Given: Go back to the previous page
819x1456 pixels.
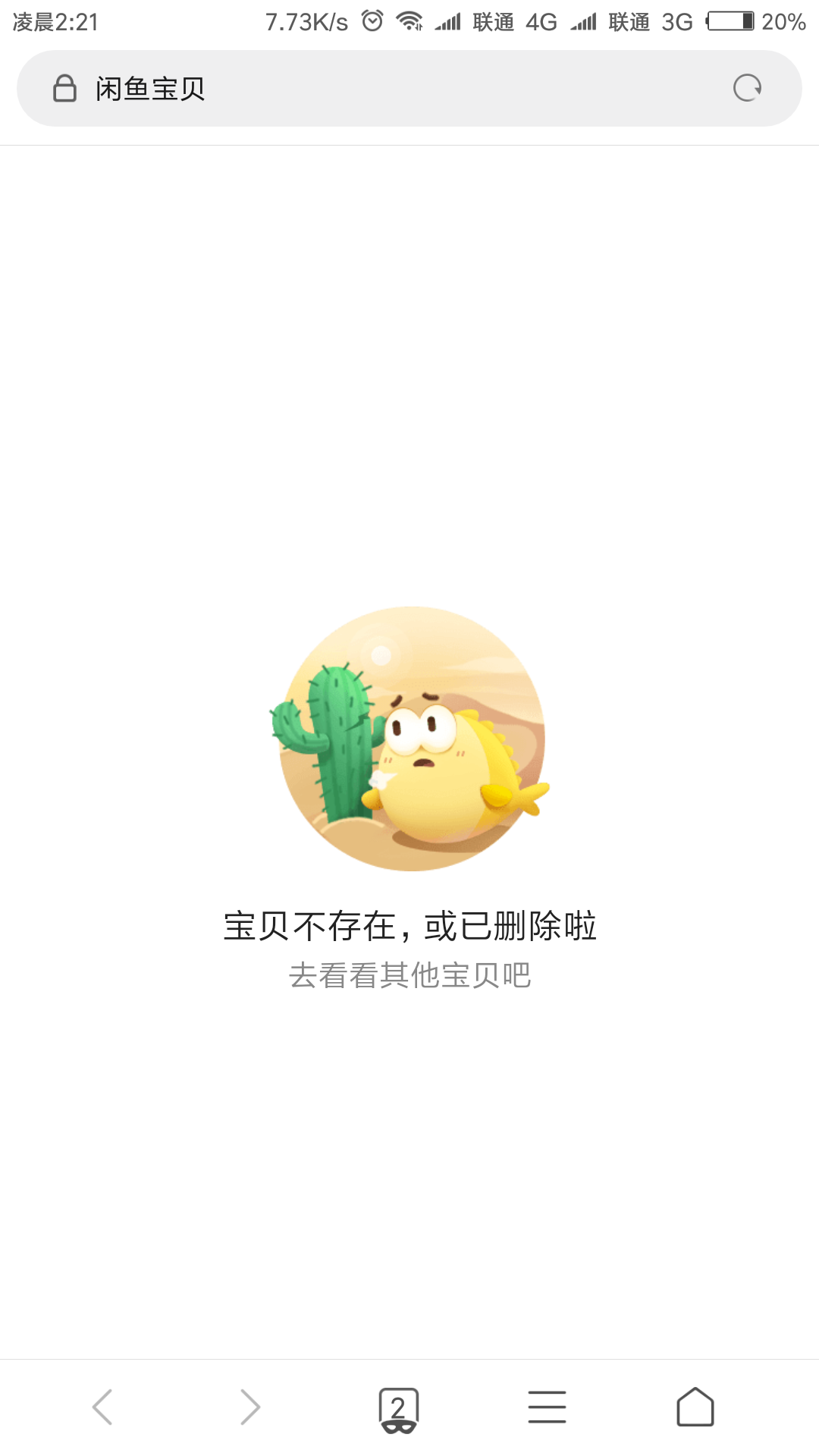Looking at the screenshot, I should pyautogui.click(x=102, y=1407).
